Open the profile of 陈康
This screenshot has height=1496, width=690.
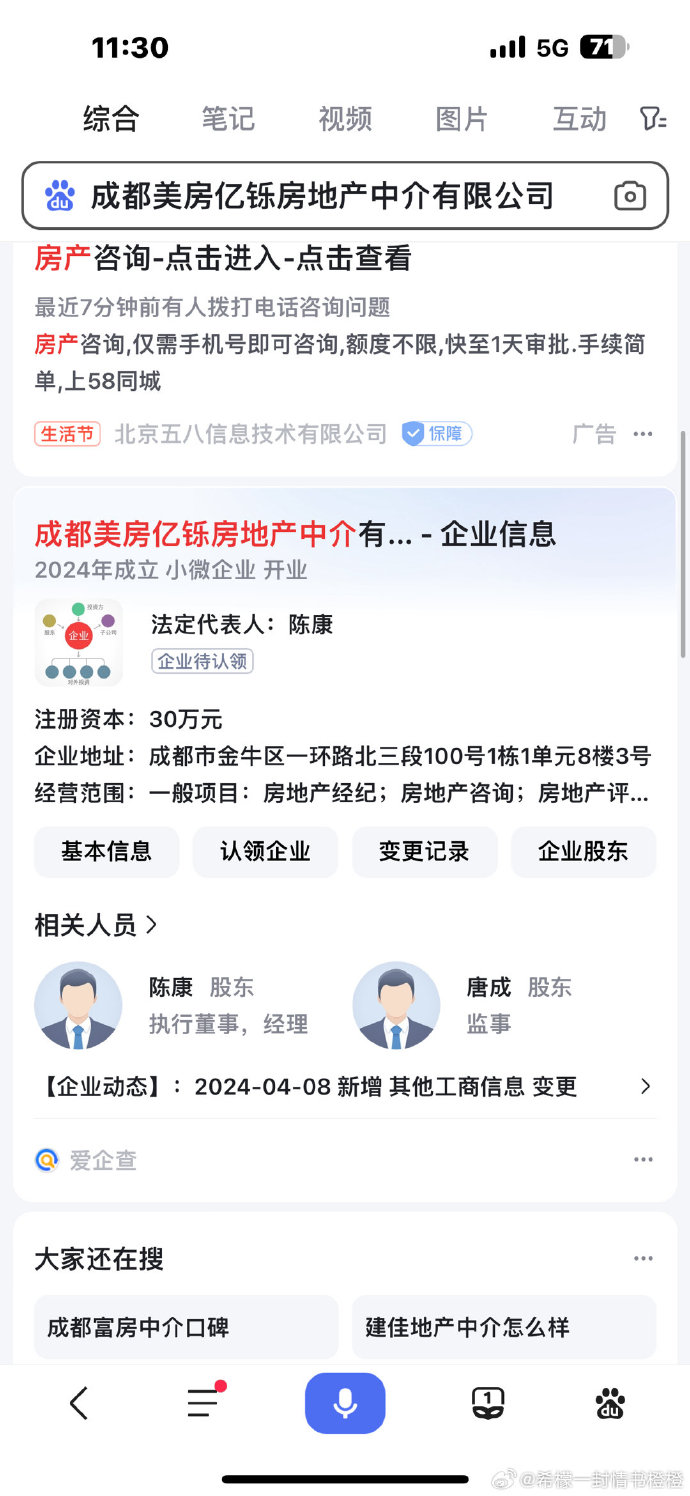tap(172, 1005)
